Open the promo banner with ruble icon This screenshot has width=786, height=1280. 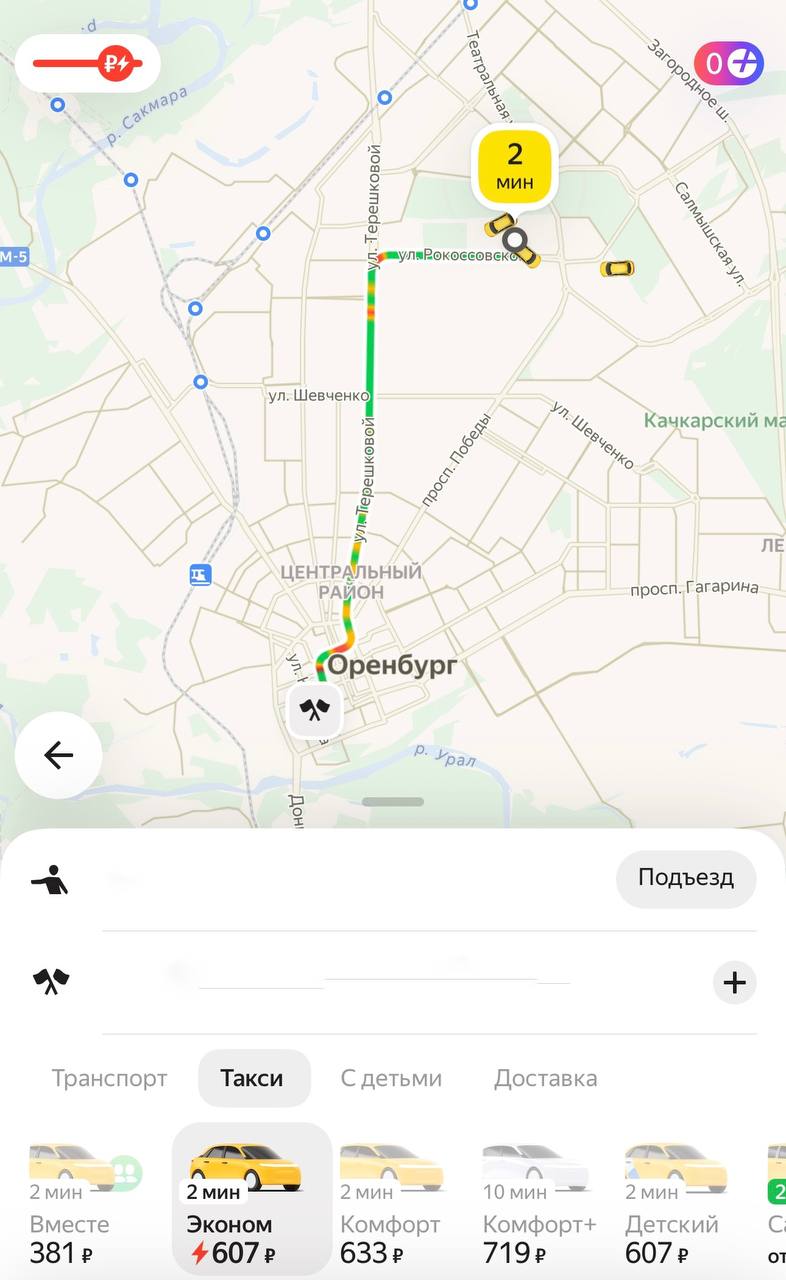pos(88,63)
